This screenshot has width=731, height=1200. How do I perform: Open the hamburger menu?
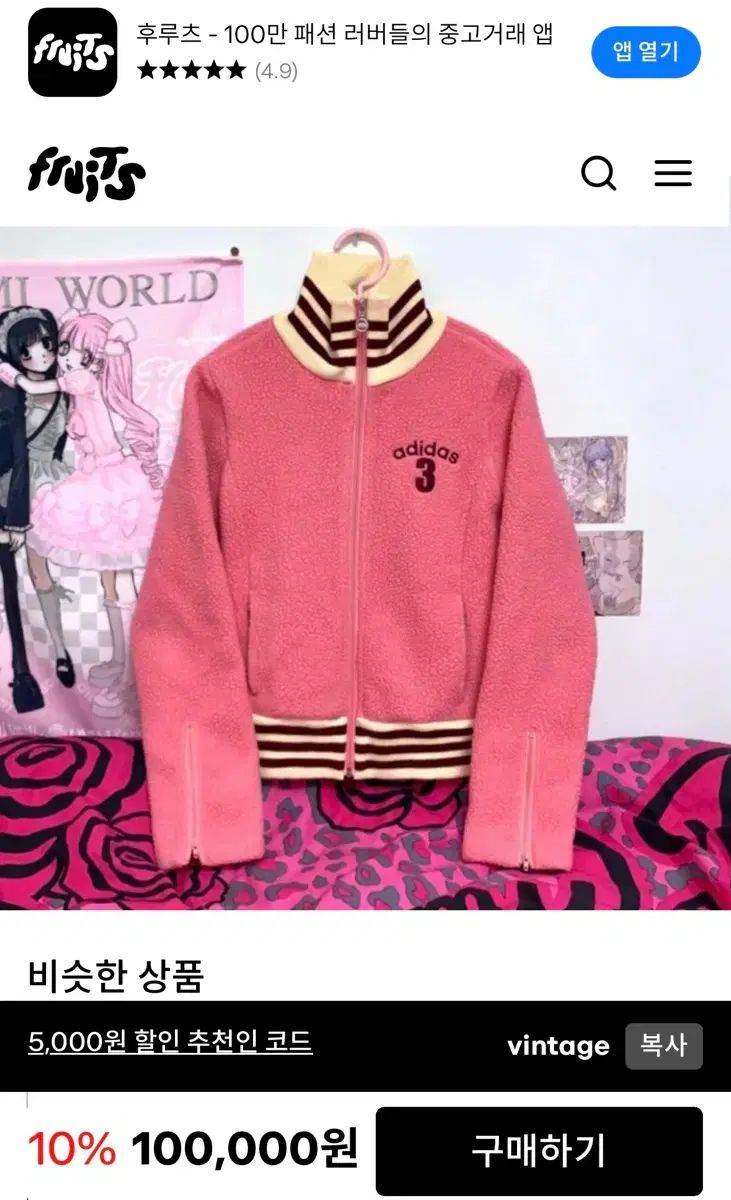coord(673,174)
